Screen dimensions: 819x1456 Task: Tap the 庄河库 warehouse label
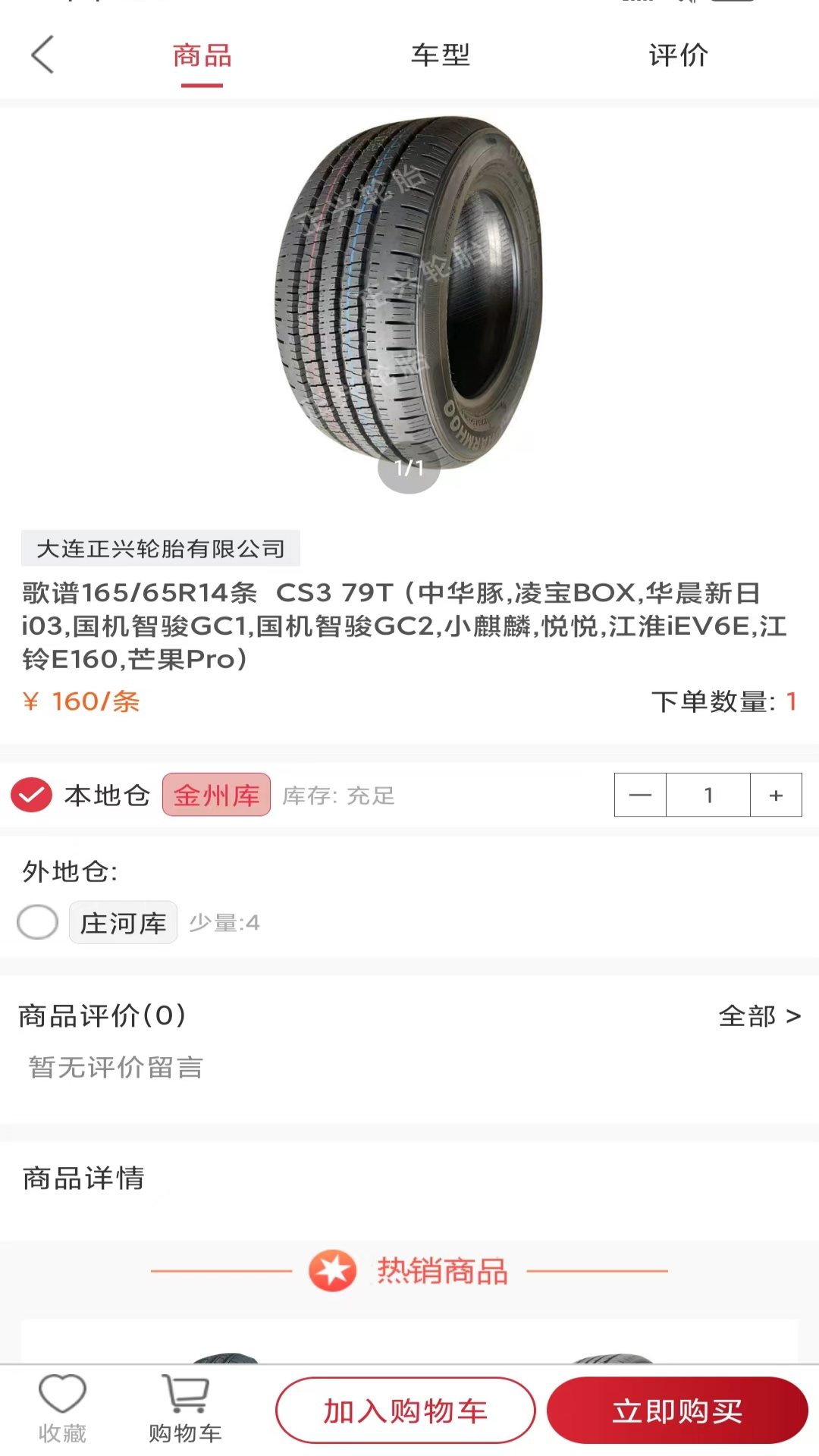click(x=123, y=922)
